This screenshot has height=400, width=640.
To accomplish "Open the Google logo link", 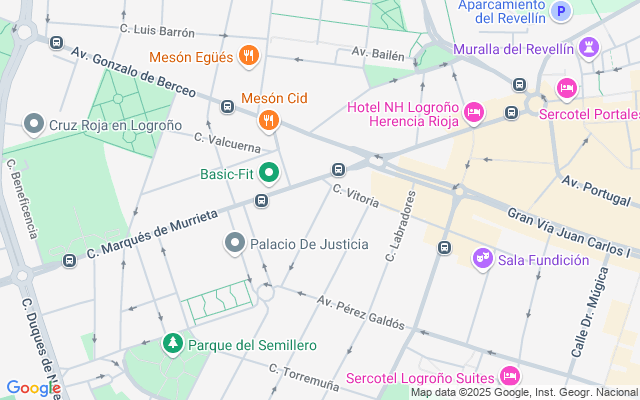I will tap(33, 388).
